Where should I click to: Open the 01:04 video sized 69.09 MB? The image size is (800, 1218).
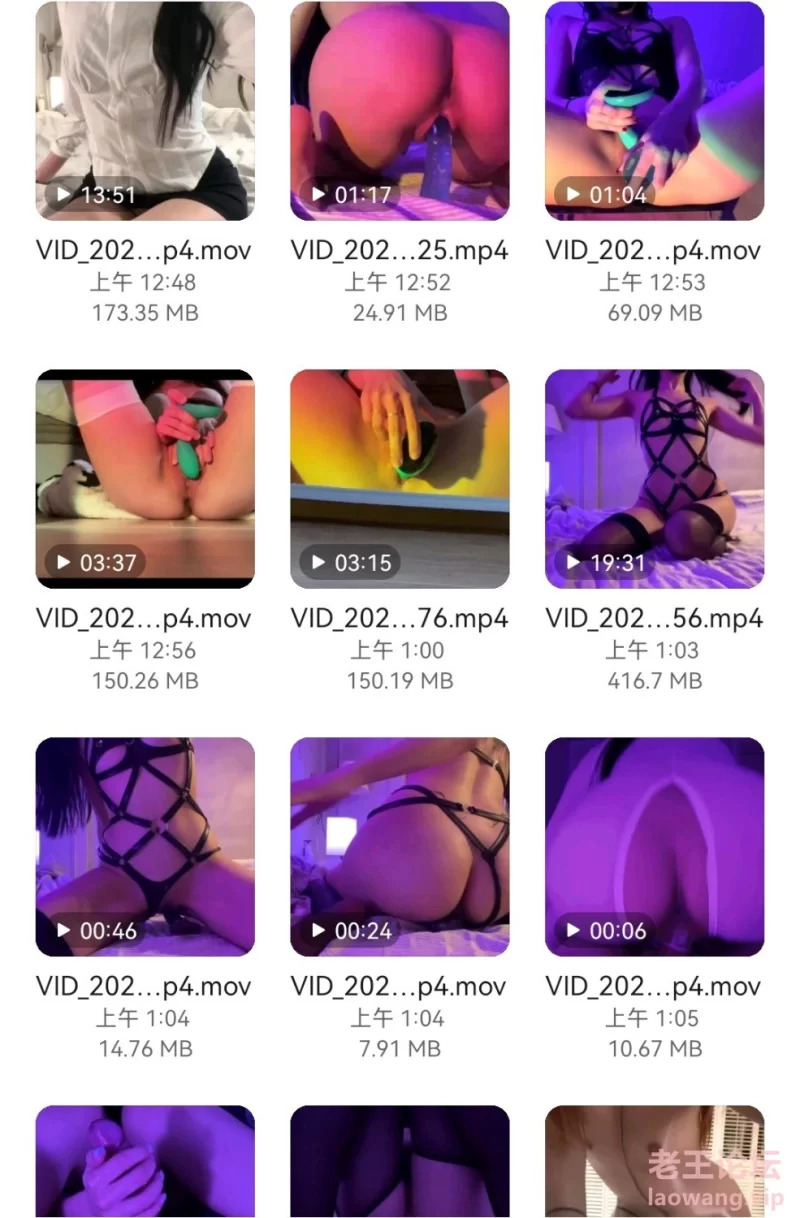[654, 111]
